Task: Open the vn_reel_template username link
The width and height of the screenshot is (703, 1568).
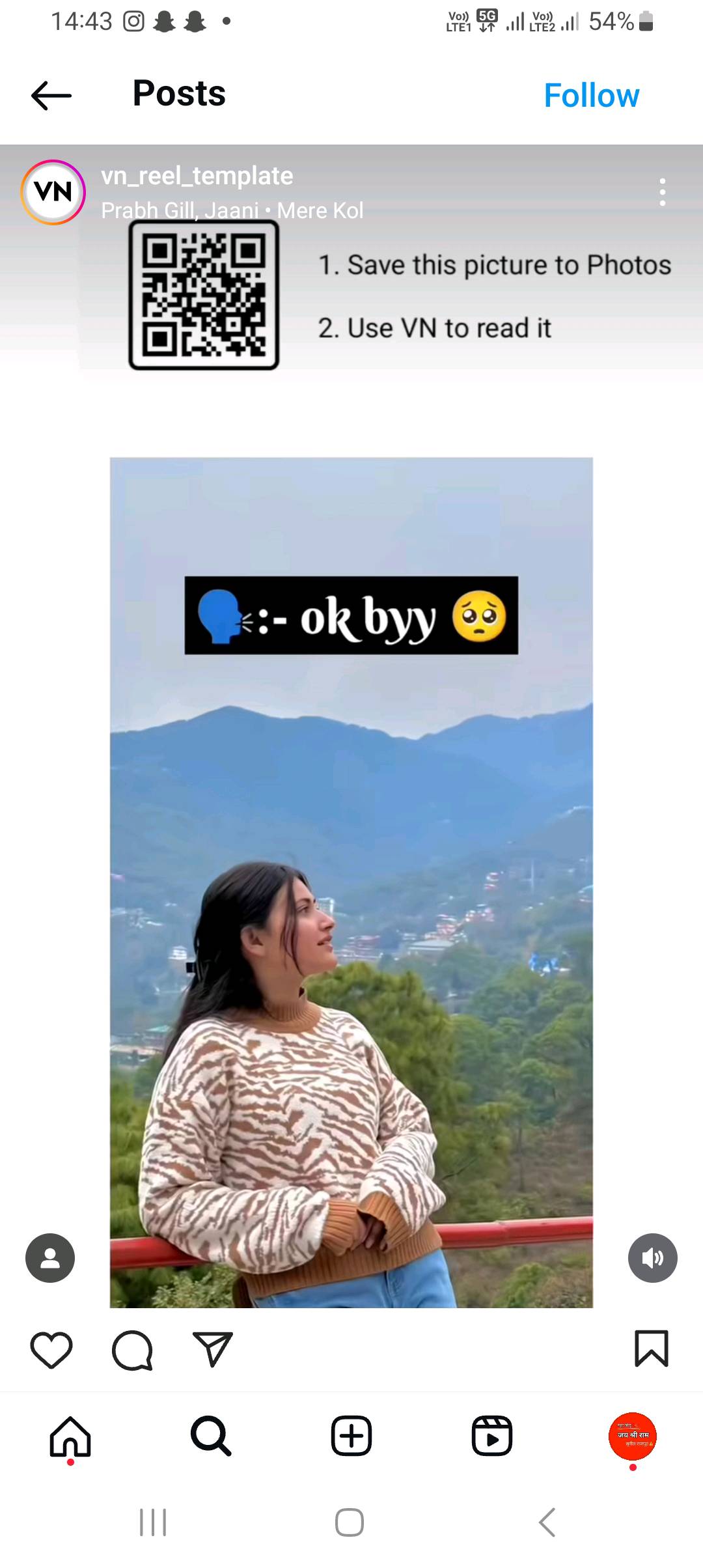Action: coord(197,176)
